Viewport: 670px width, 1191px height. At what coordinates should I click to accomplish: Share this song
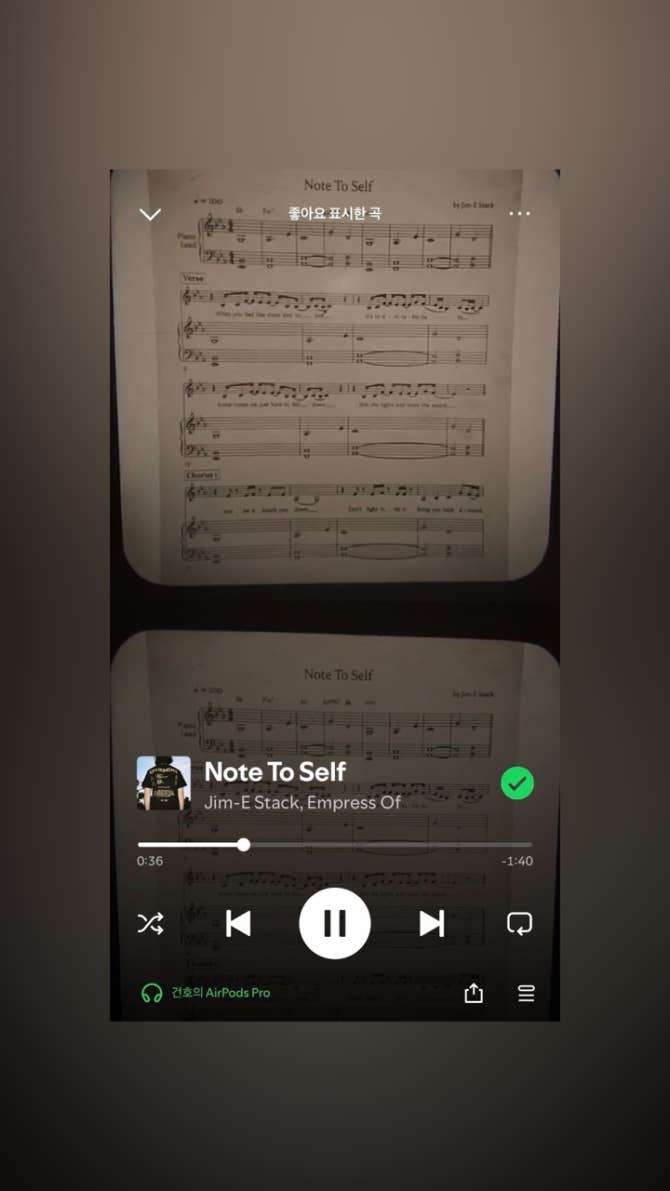474,993
